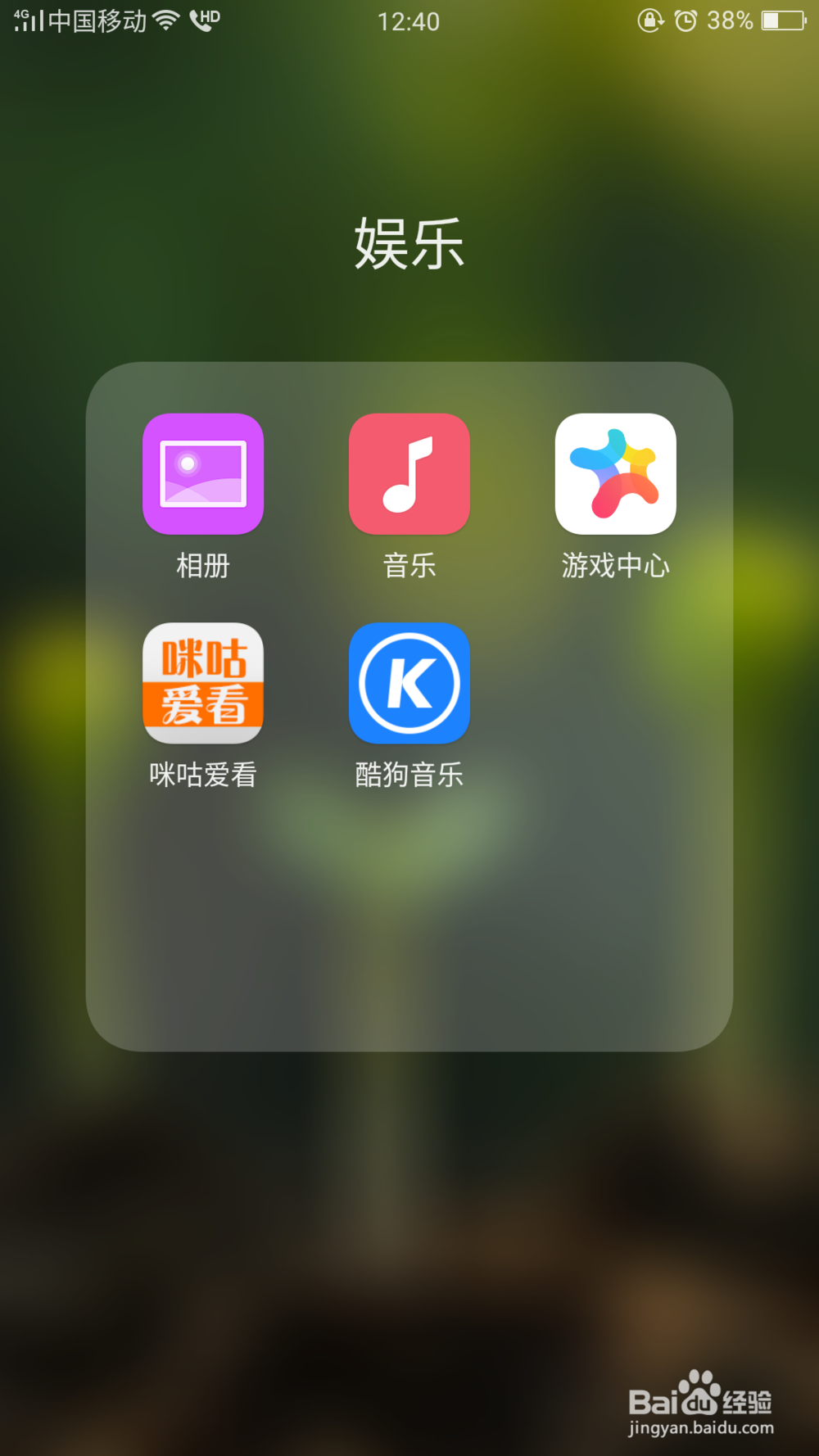819x1456 pixels.
Task: Tap the alarm clock status icon
Action: click(x=686, y=21)
